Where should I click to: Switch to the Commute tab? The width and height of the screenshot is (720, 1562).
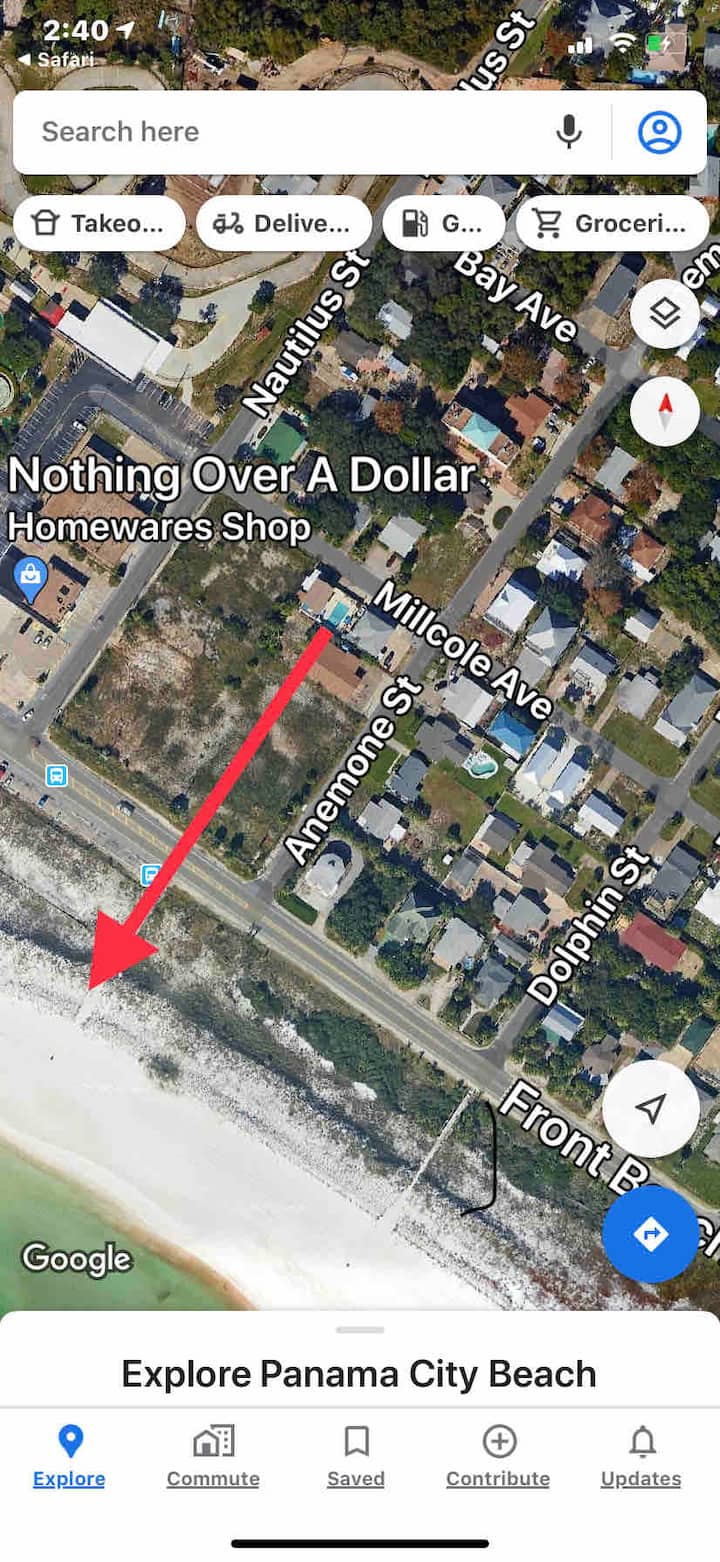click(213, 1457)
